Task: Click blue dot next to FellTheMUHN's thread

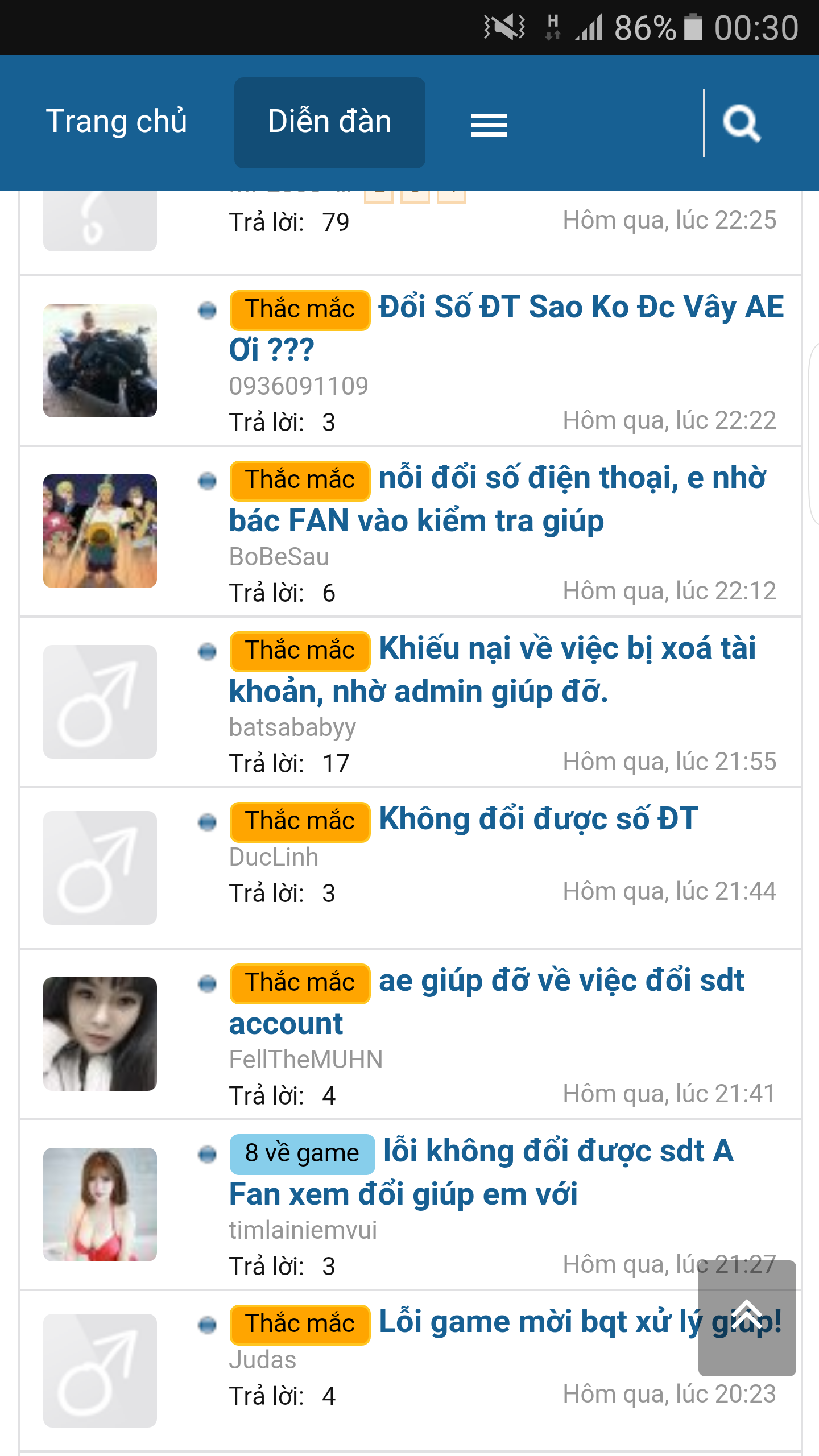Action: [208, 982]
